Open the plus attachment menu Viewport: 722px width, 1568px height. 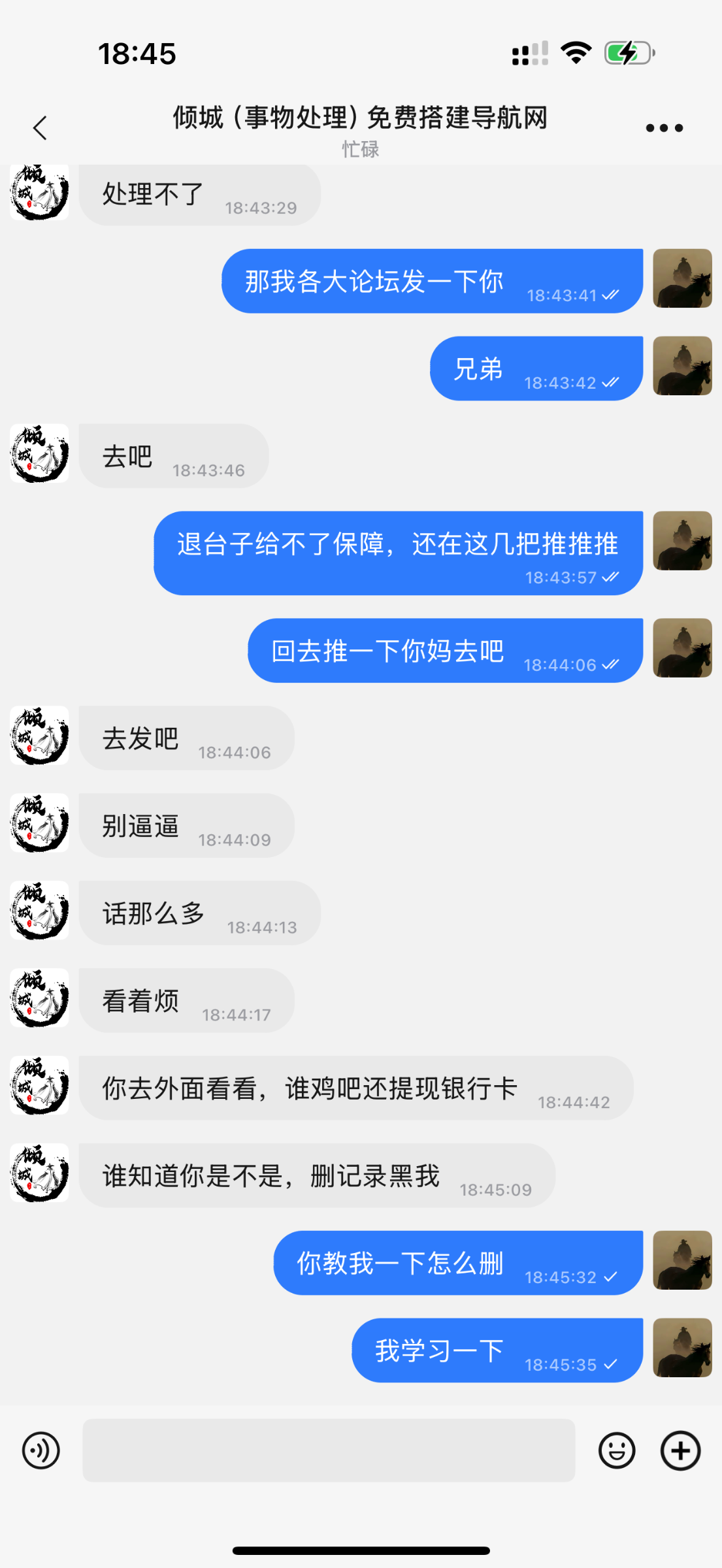click(680, 1450)
